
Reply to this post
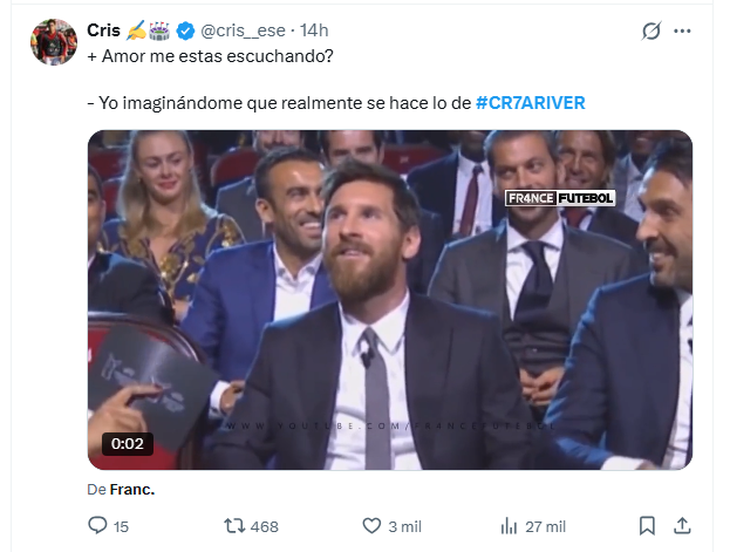pos(98,526)
